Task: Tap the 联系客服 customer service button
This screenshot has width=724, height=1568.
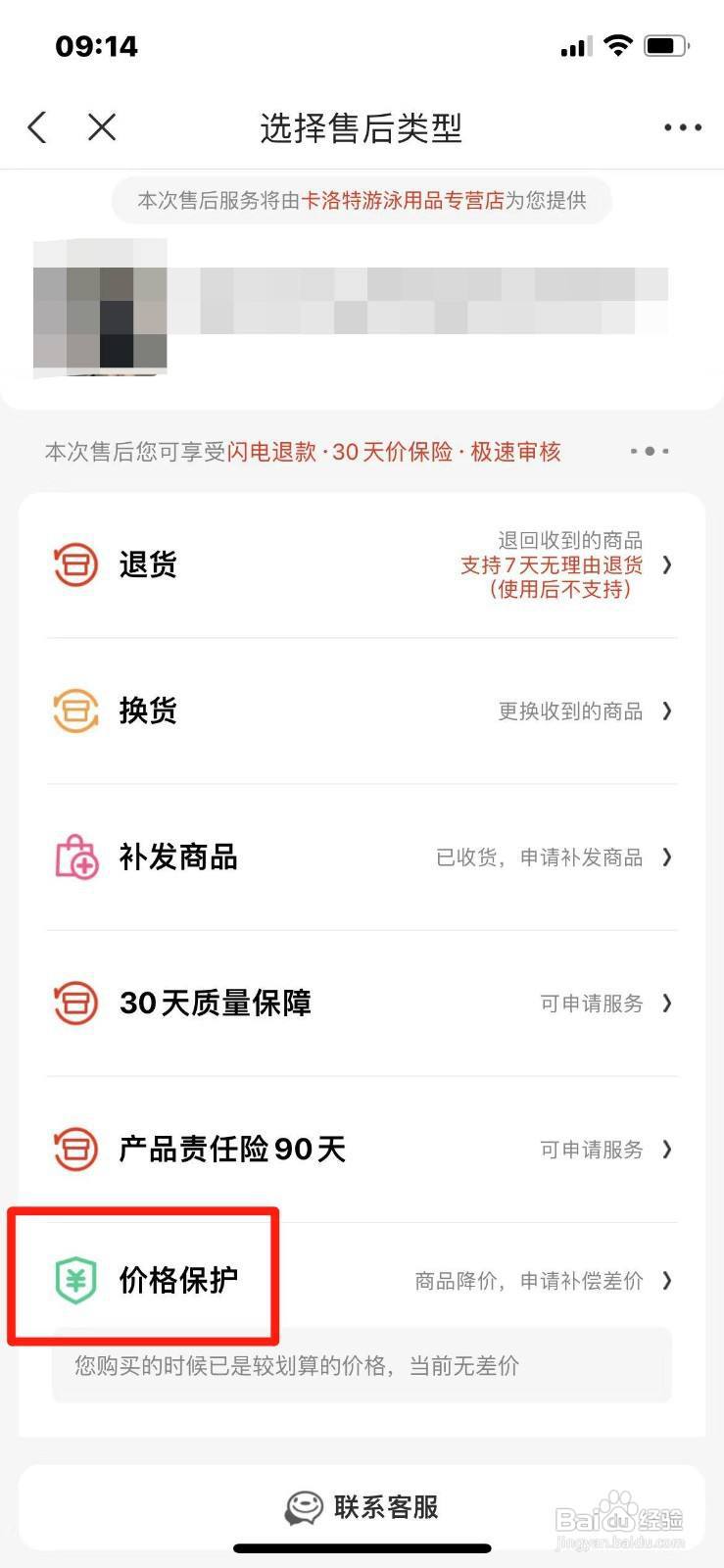Action: [x=362, y=1508]
